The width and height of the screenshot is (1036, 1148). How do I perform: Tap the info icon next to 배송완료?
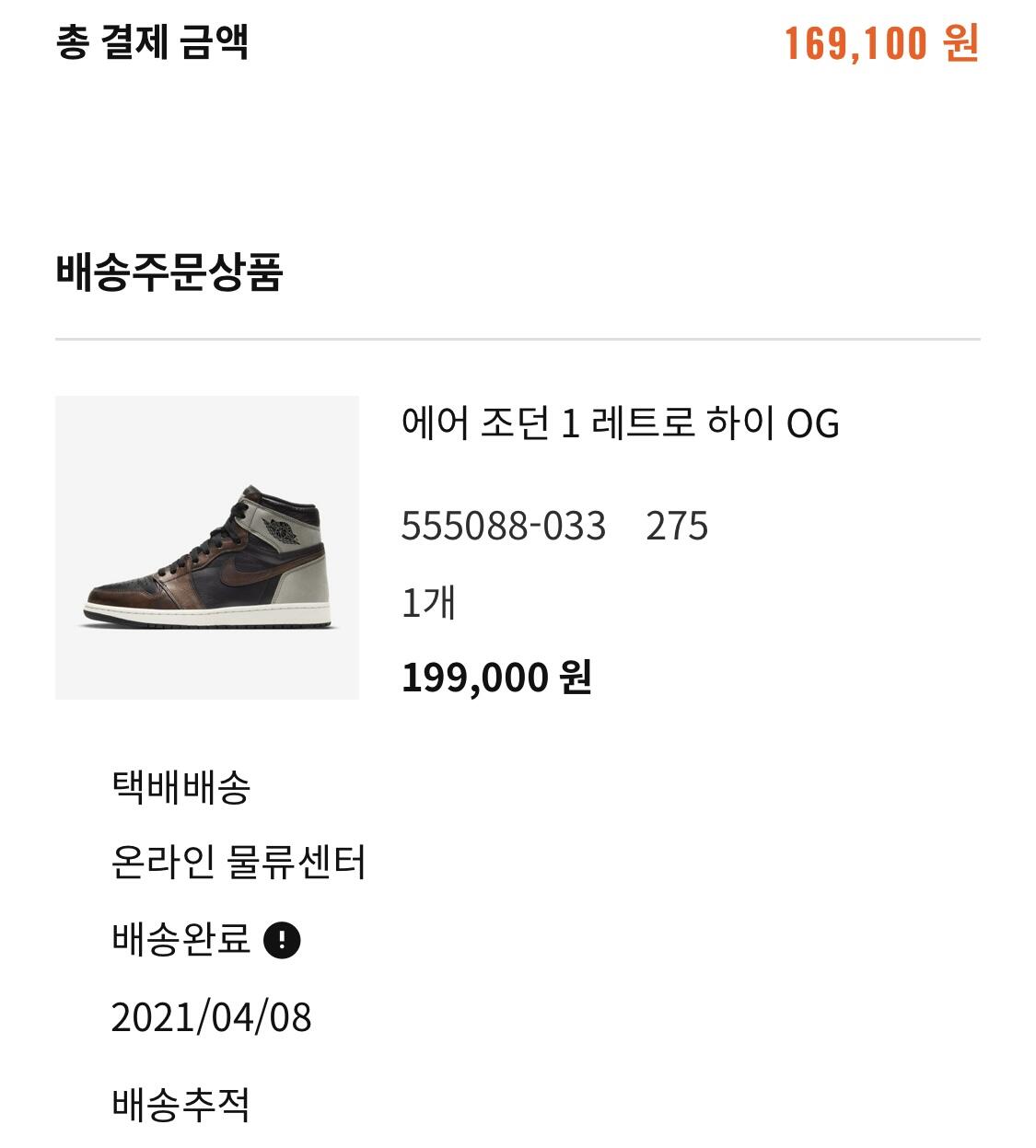[x=282, y=940]
